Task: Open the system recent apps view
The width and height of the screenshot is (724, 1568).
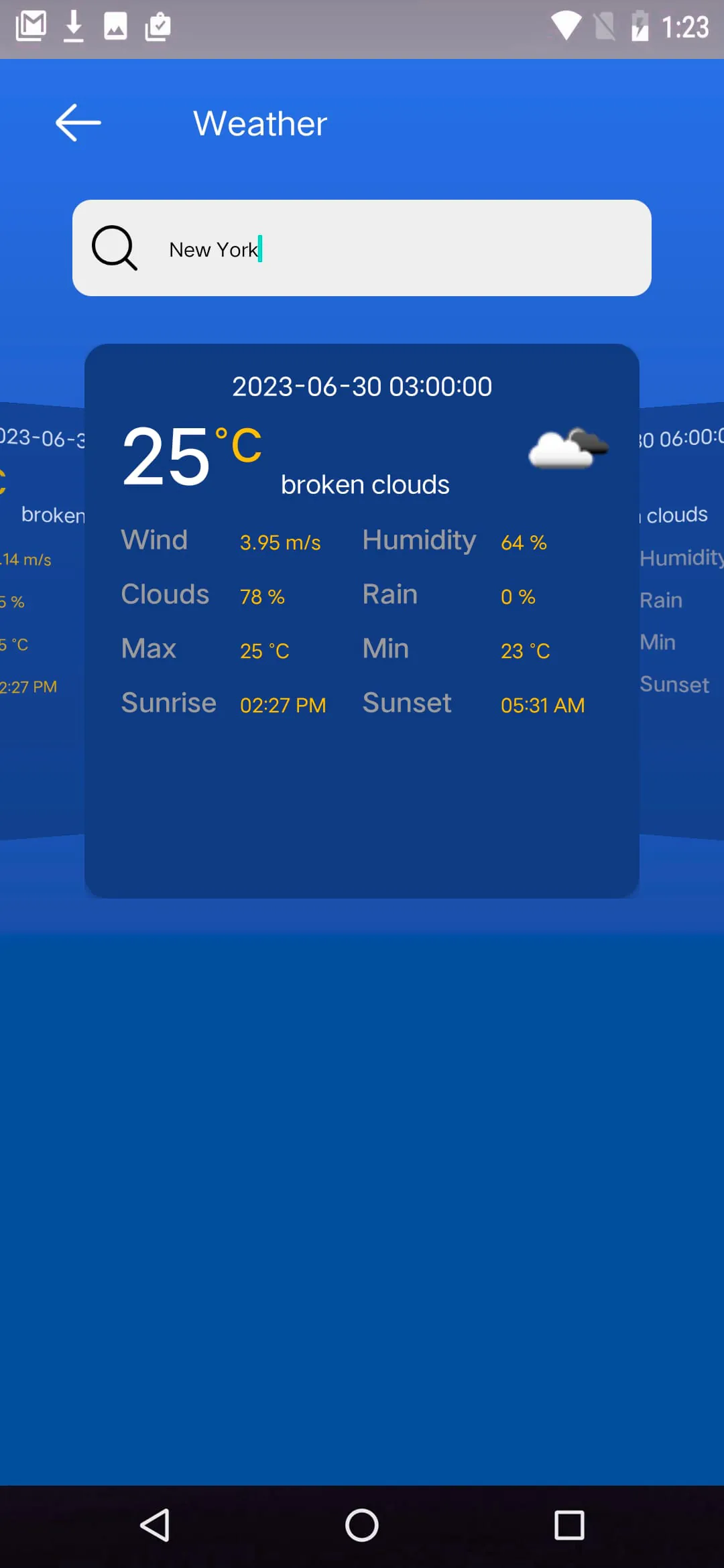Action: click(x=568, y=1526)
